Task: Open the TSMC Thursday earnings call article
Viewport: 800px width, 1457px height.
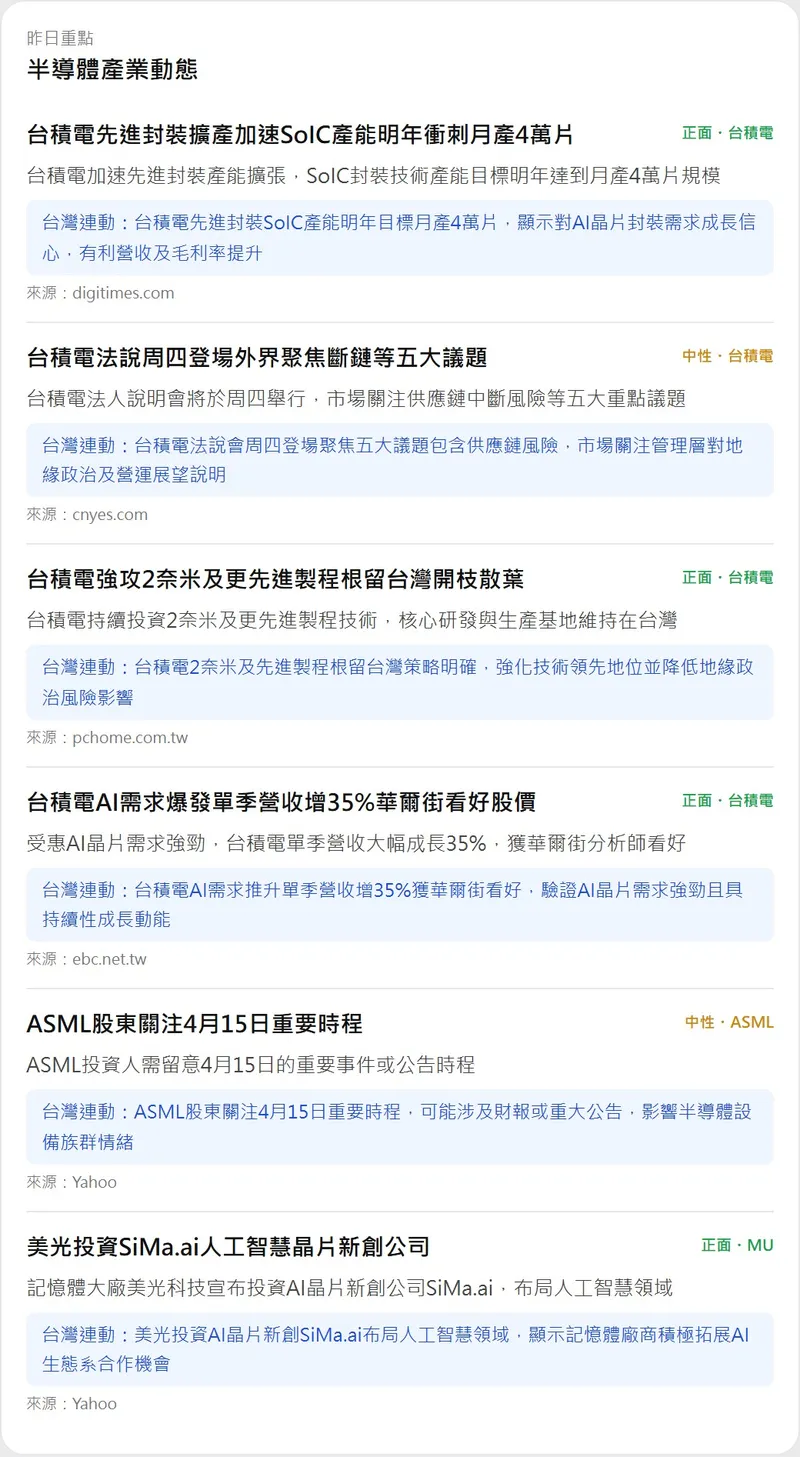Action: [x=257, y=357]
